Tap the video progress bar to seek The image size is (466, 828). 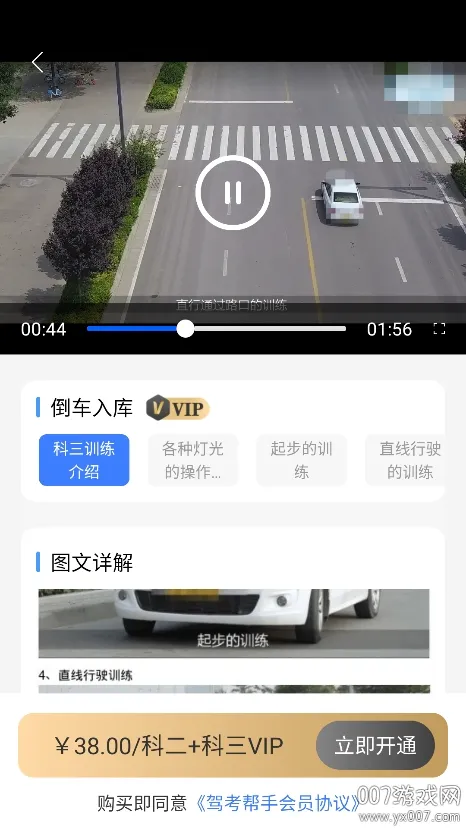[216, 328]
